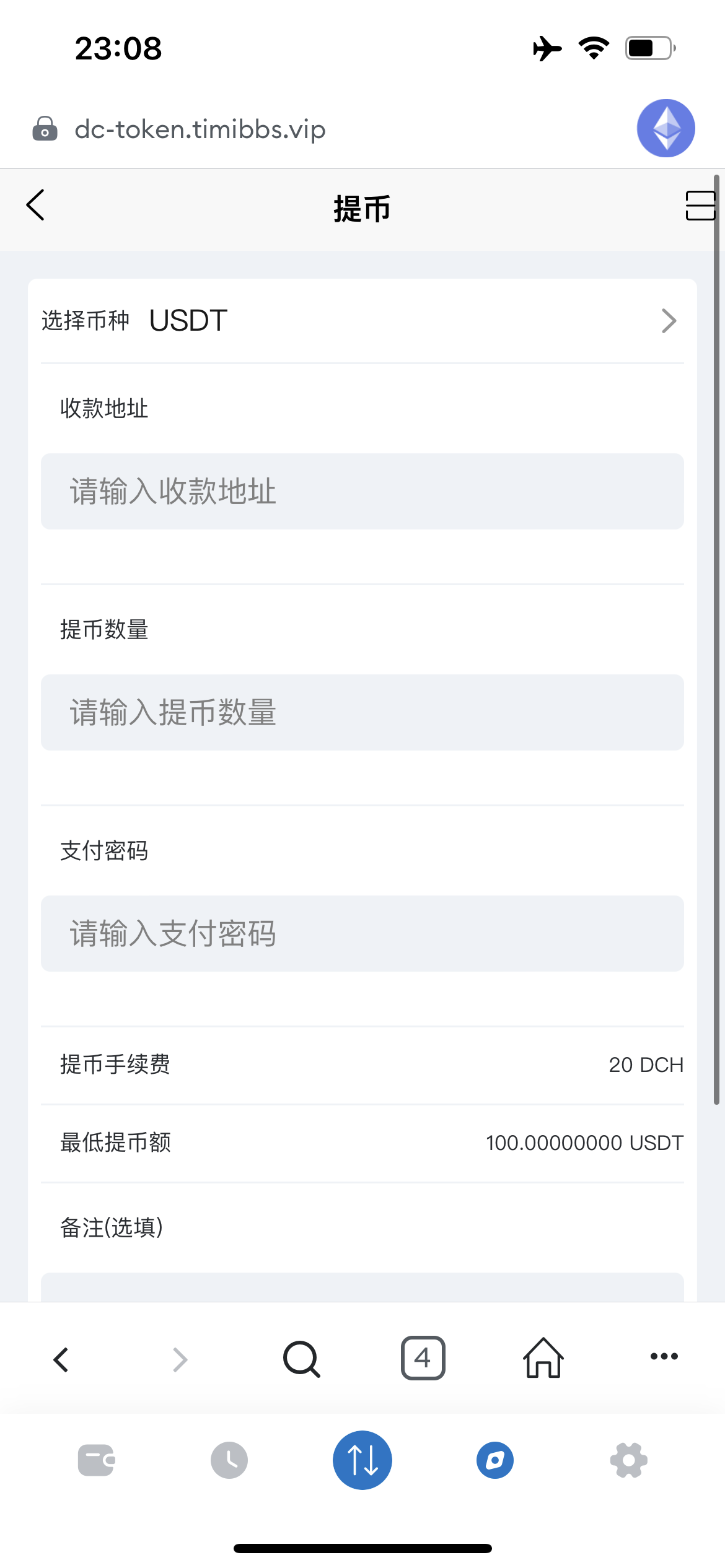Image resolution: width=725 pixels, height=1568 pixels.
Task: Tap the lock icon beside the URL
Action: (45, 129)
